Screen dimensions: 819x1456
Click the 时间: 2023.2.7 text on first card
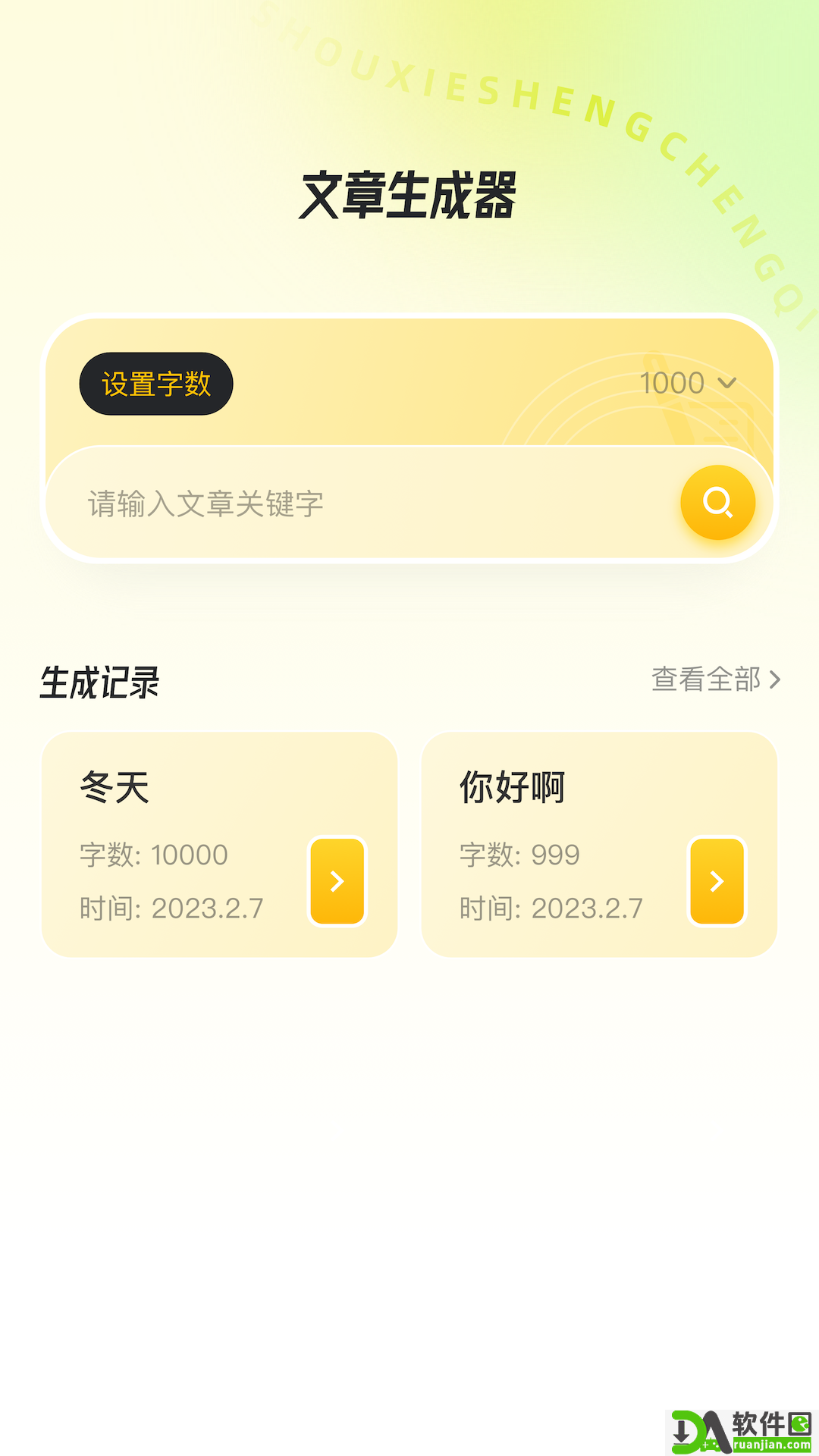[x=170, y=907]
